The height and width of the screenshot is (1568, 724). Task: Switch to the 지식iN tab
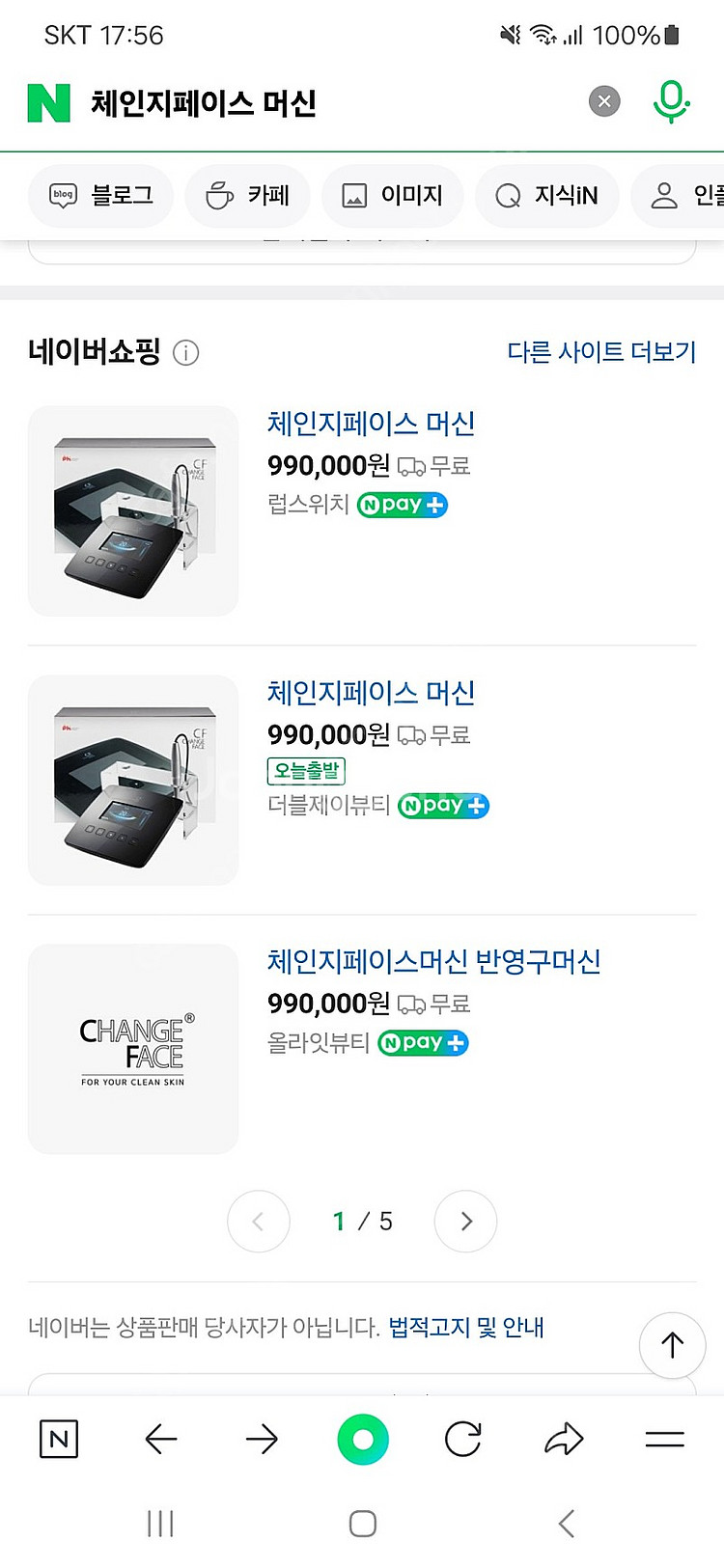546,196
